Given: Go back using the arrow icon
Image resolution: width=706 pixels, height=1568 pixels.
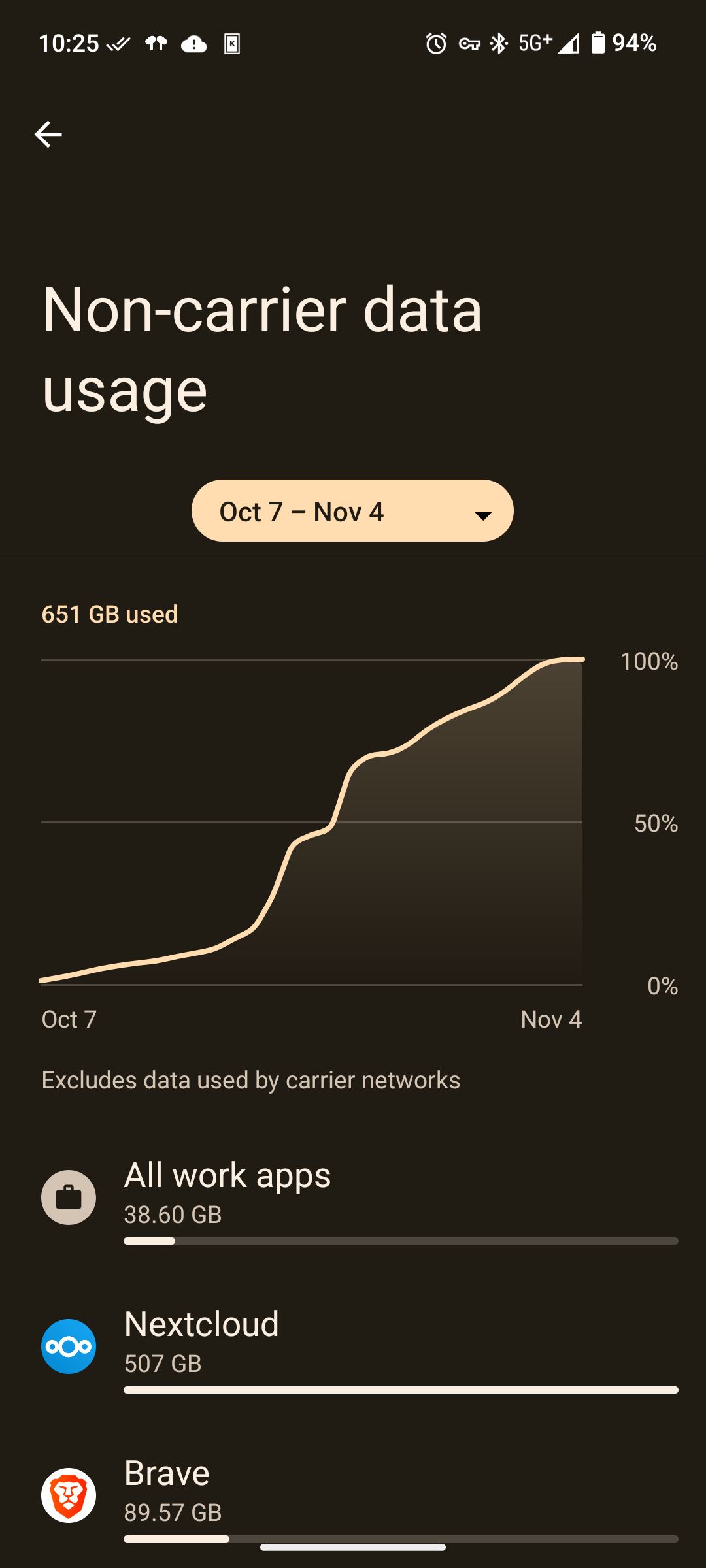Looking at the screenshot, I should 48,135.
